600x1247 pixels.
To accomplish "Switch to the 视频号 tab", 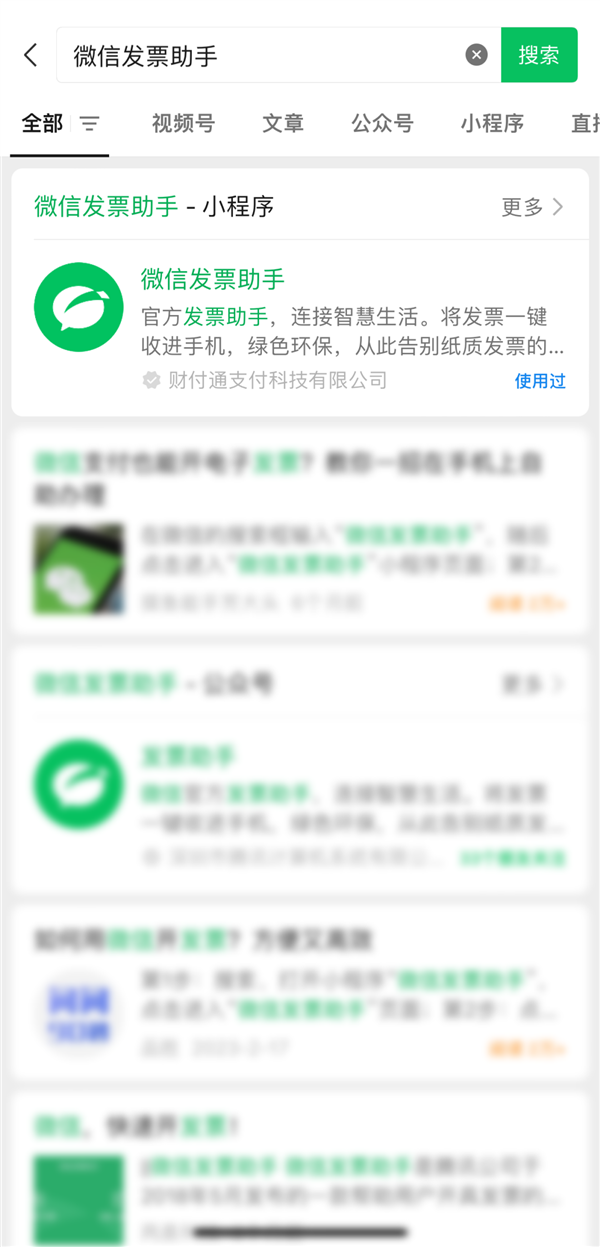I will click(x=183, y=124).
